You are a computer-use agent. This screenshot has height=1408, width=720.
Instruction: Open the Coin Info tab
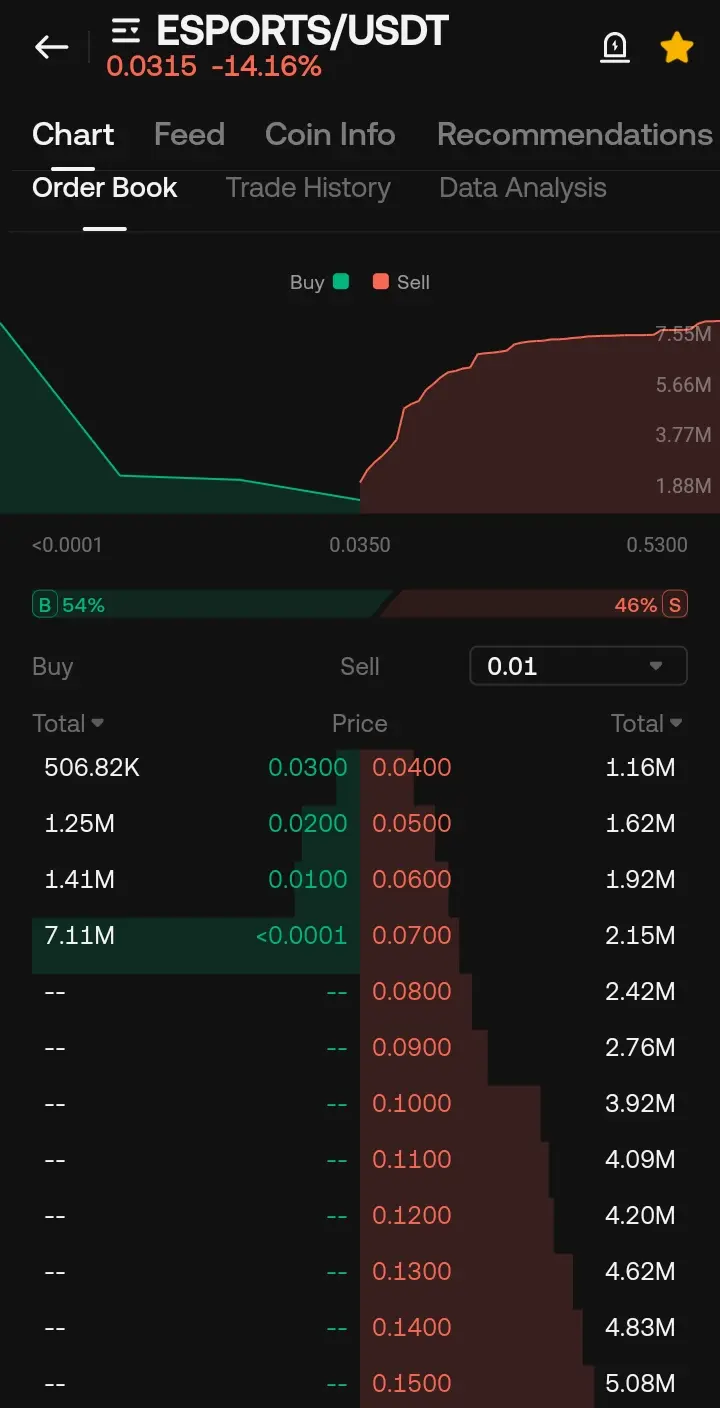pyautogui.click(x=330, y=134)
